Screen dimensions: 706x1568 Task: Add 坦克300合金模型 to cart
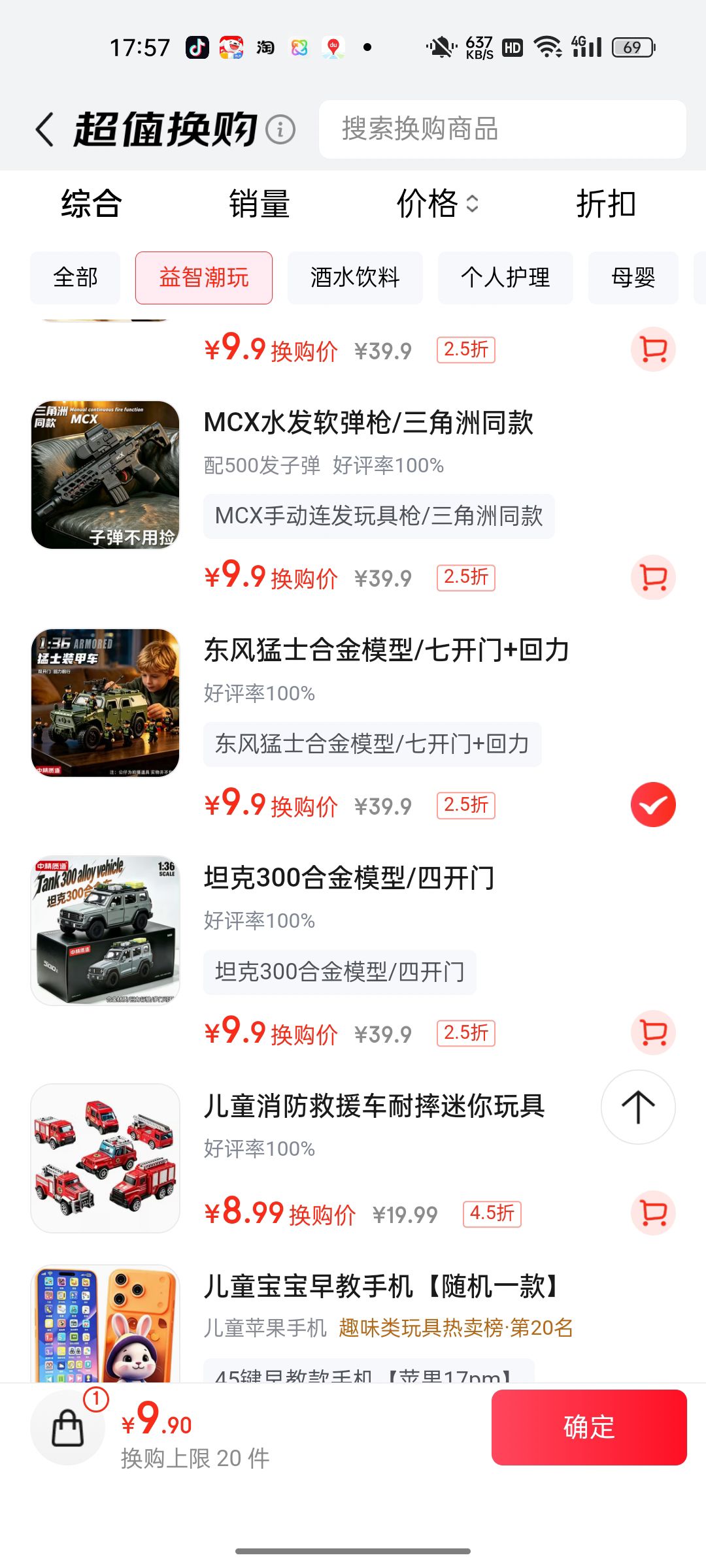coord(653,1033)
